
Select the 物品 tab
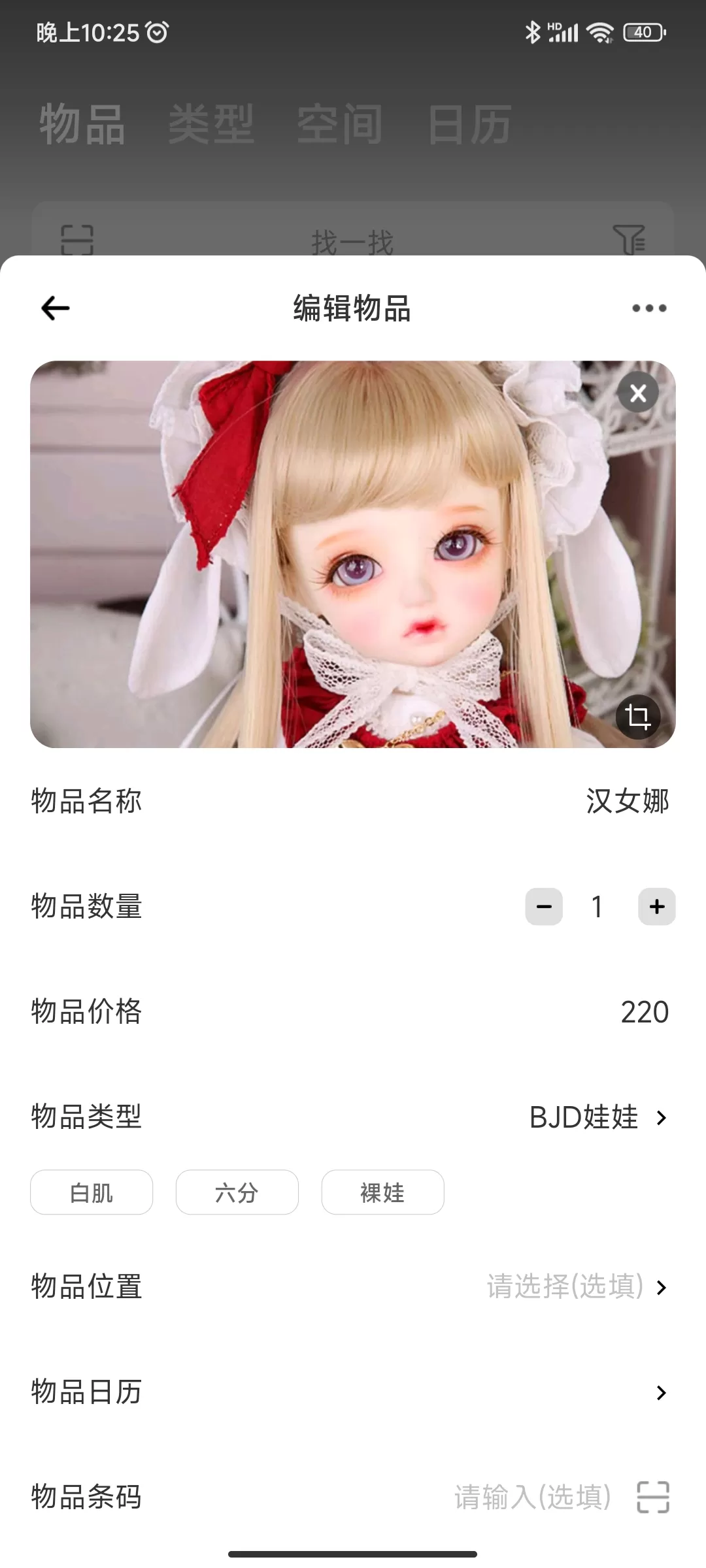click(83, 124)
